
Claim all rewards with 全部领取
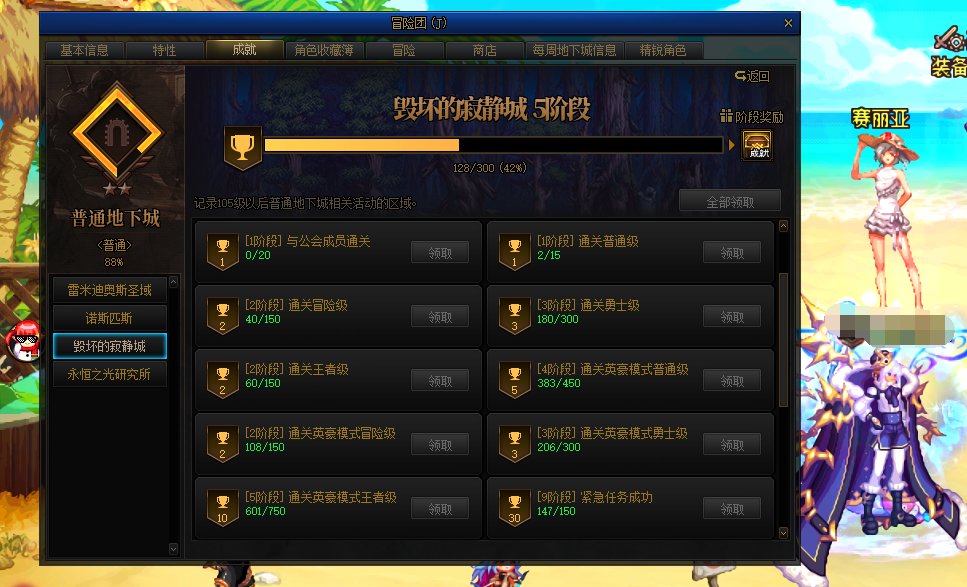(x=730, y=201)
